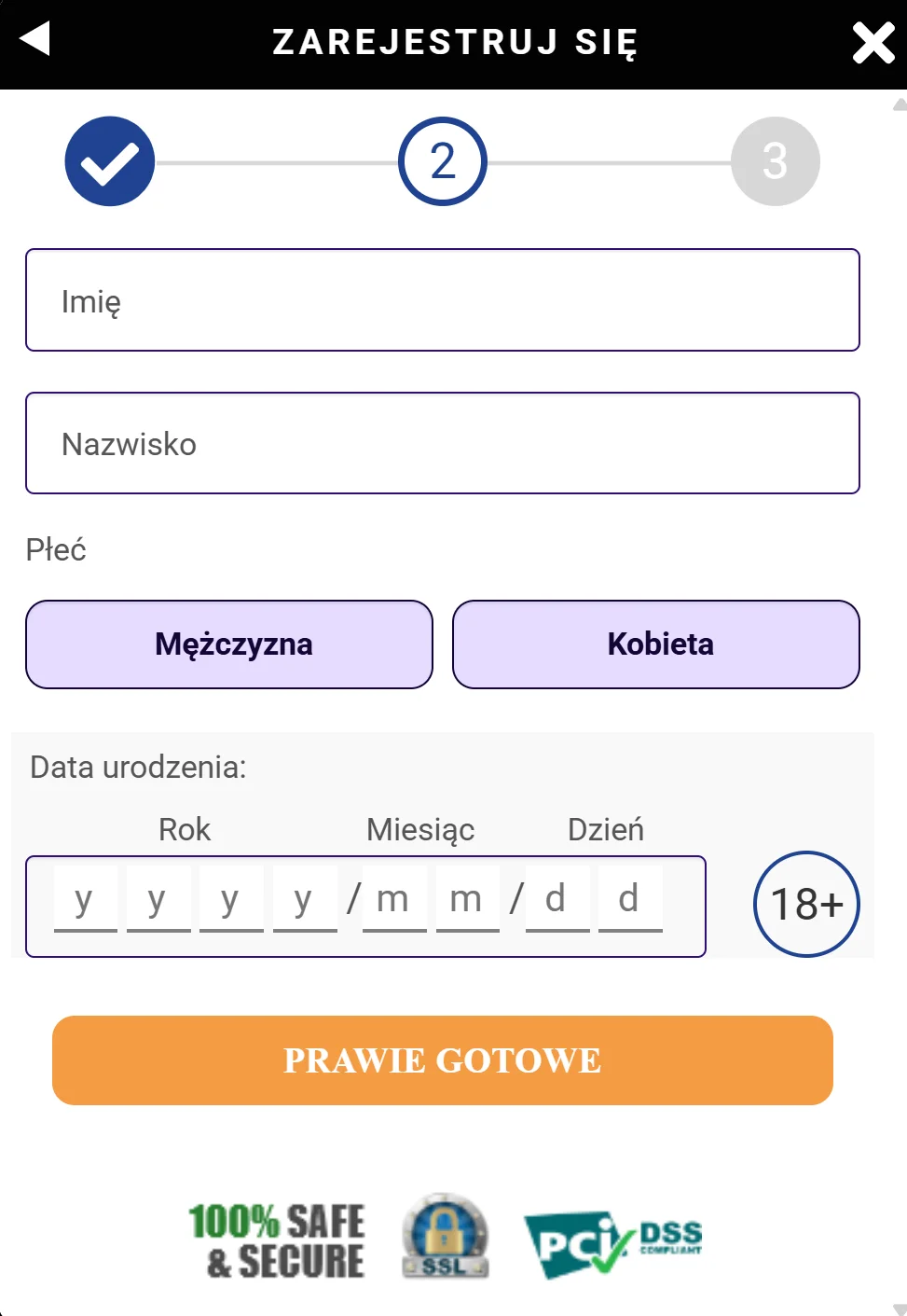Click the SSL padlock security icon
This screenshot has height=1316, width=907.
point(445,1236)
